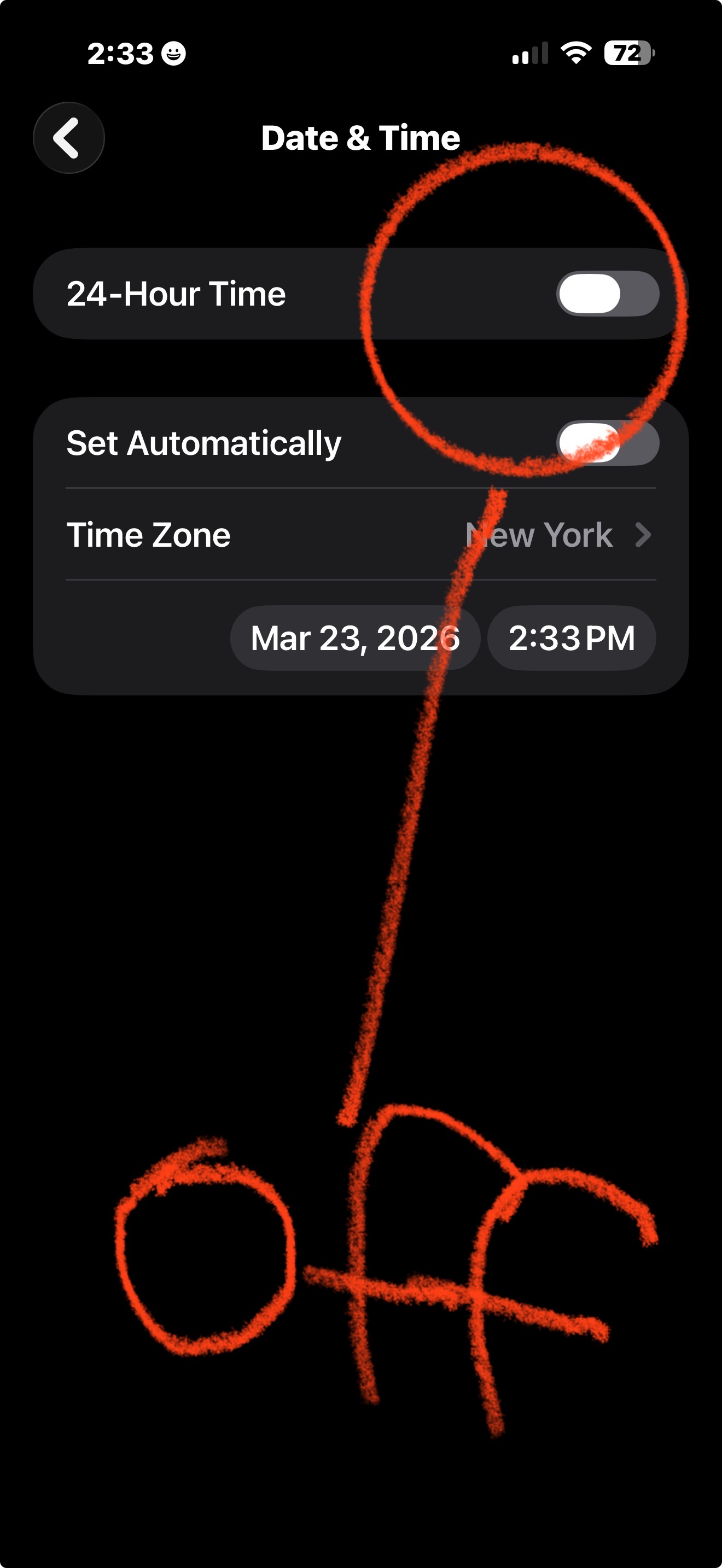Select the 2:33 PM time picker

[571, 638]
